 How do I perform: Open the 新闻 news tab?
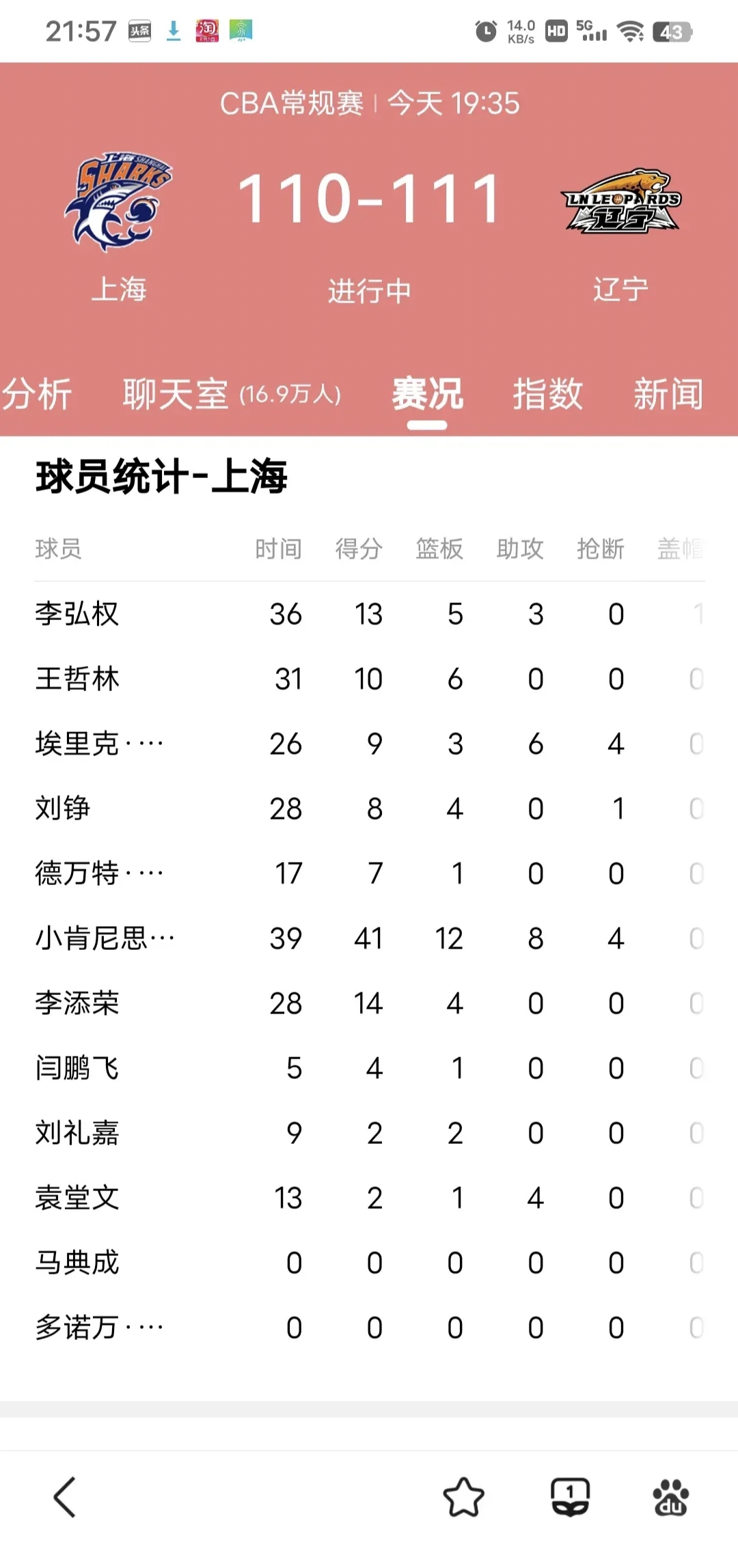click(x=668, y=395)
